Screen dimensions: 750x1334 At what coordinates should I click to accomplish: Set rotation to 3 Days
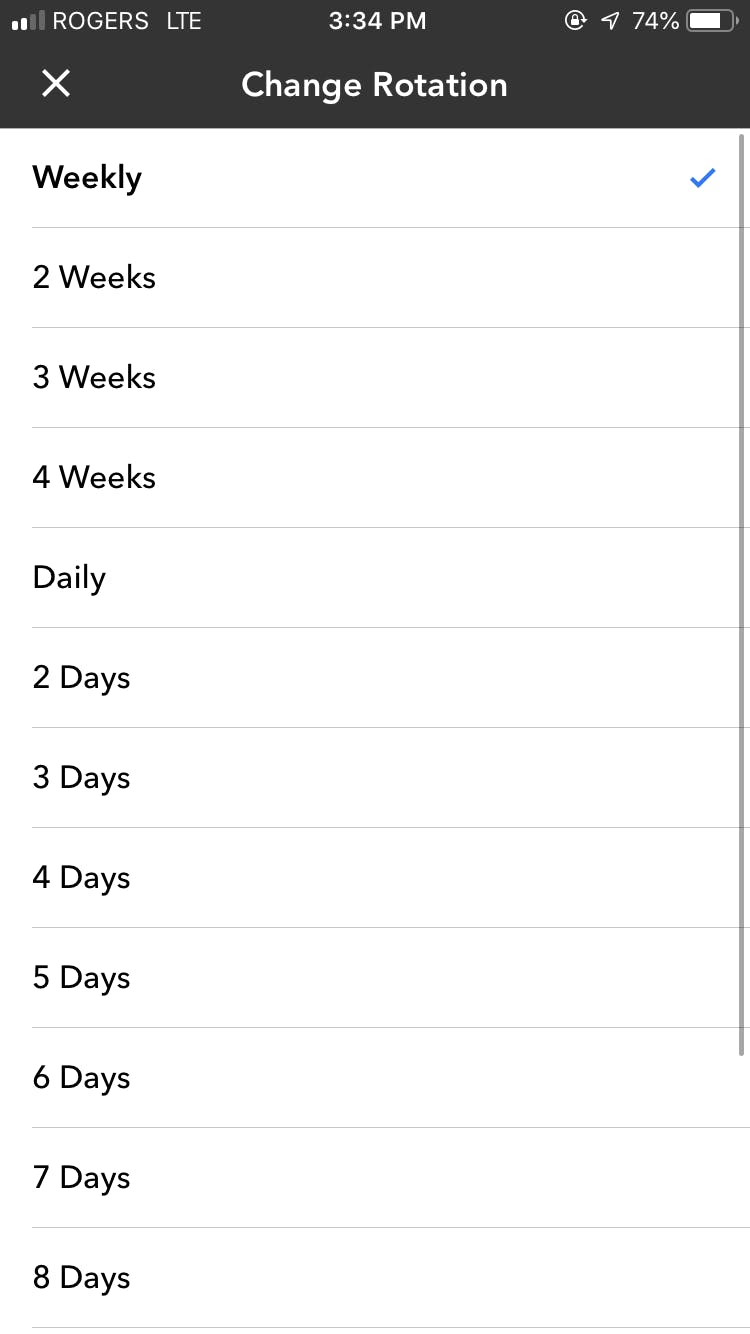(375, 778)
